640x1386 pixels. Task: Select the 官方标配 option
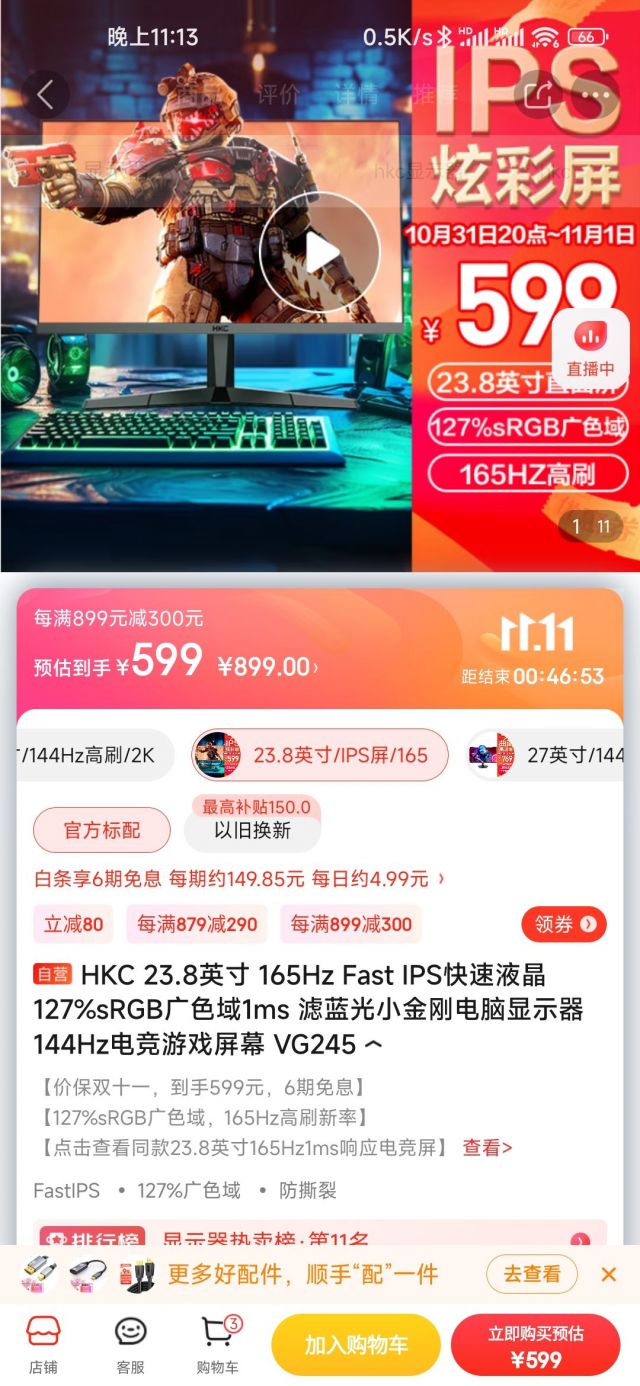coord(102,830)
